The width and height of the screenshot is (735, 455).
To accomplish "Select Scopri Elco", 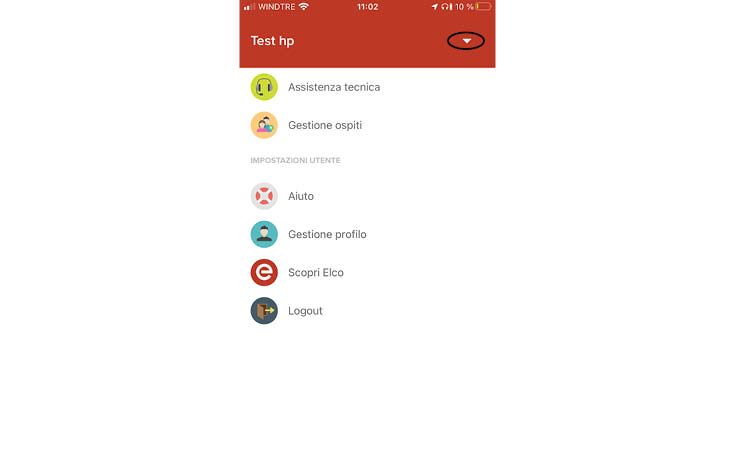I will coord(315,272).
